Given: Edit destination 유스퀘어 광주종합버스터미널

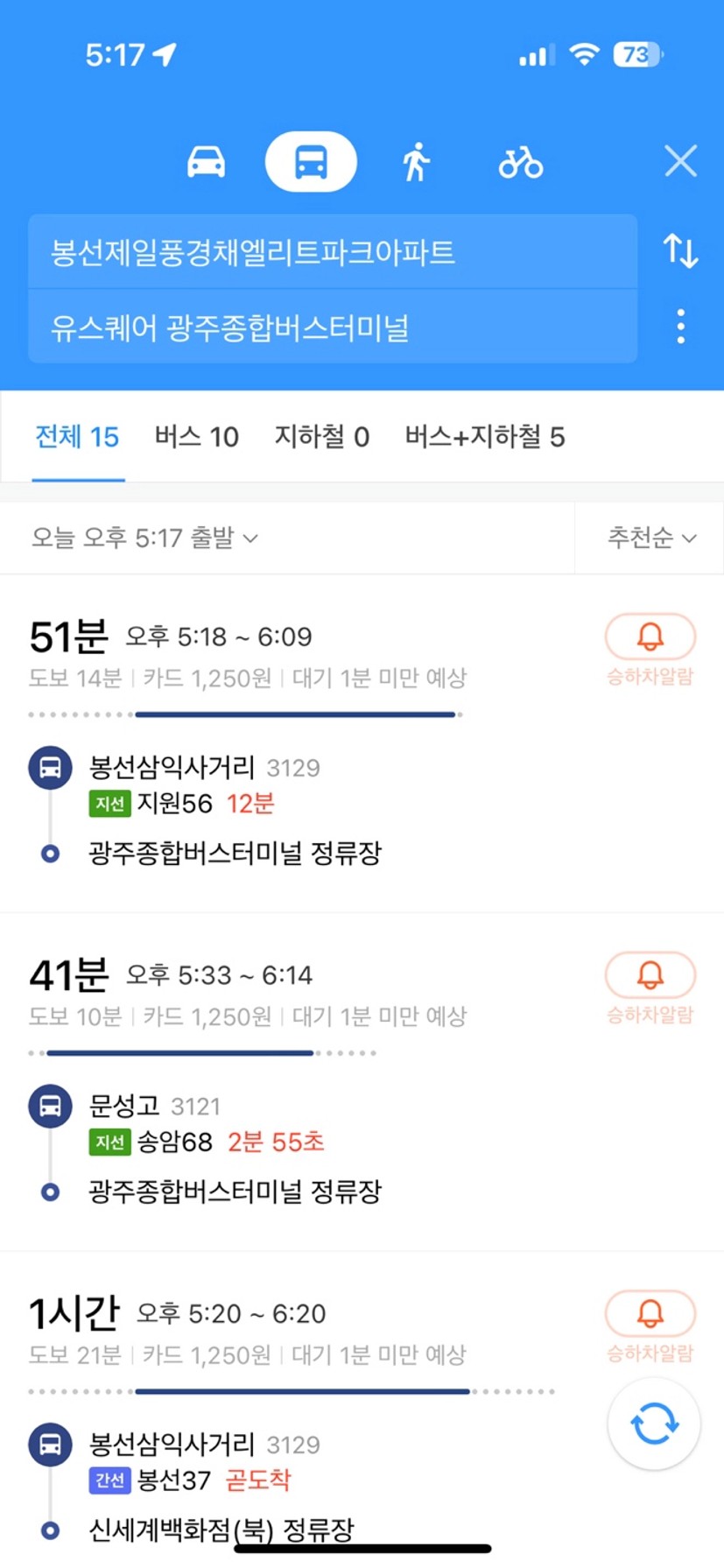Looking at the screenshot, I should click(x=333, y=327).
